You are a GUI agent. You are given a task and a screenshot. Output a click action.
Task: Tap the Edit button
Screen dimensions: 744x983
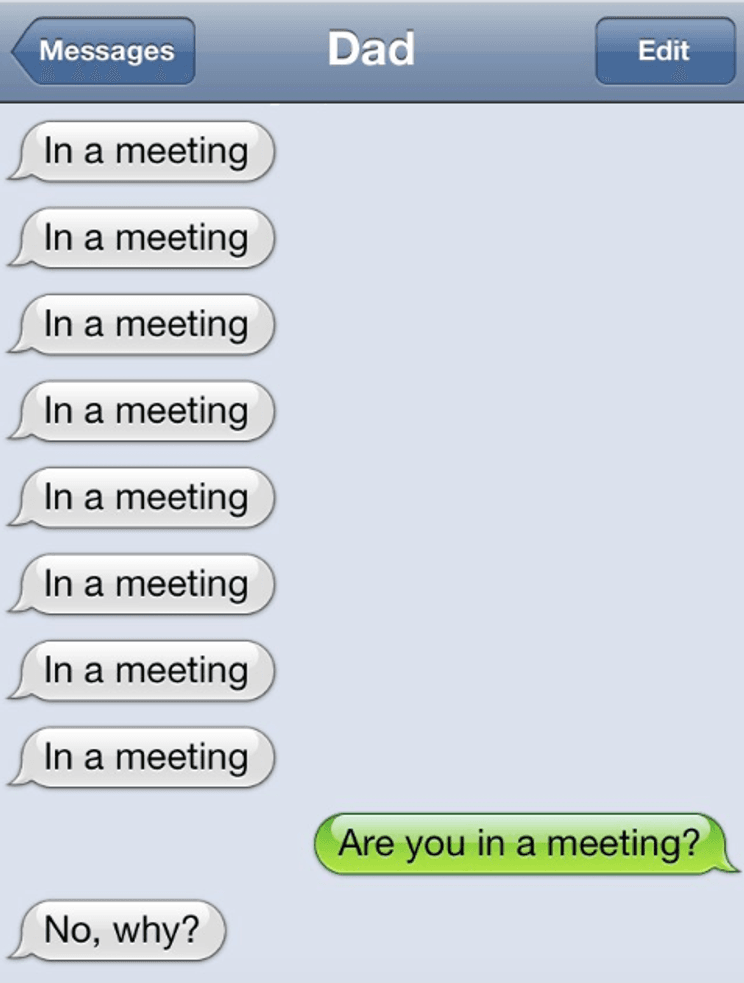664,51
